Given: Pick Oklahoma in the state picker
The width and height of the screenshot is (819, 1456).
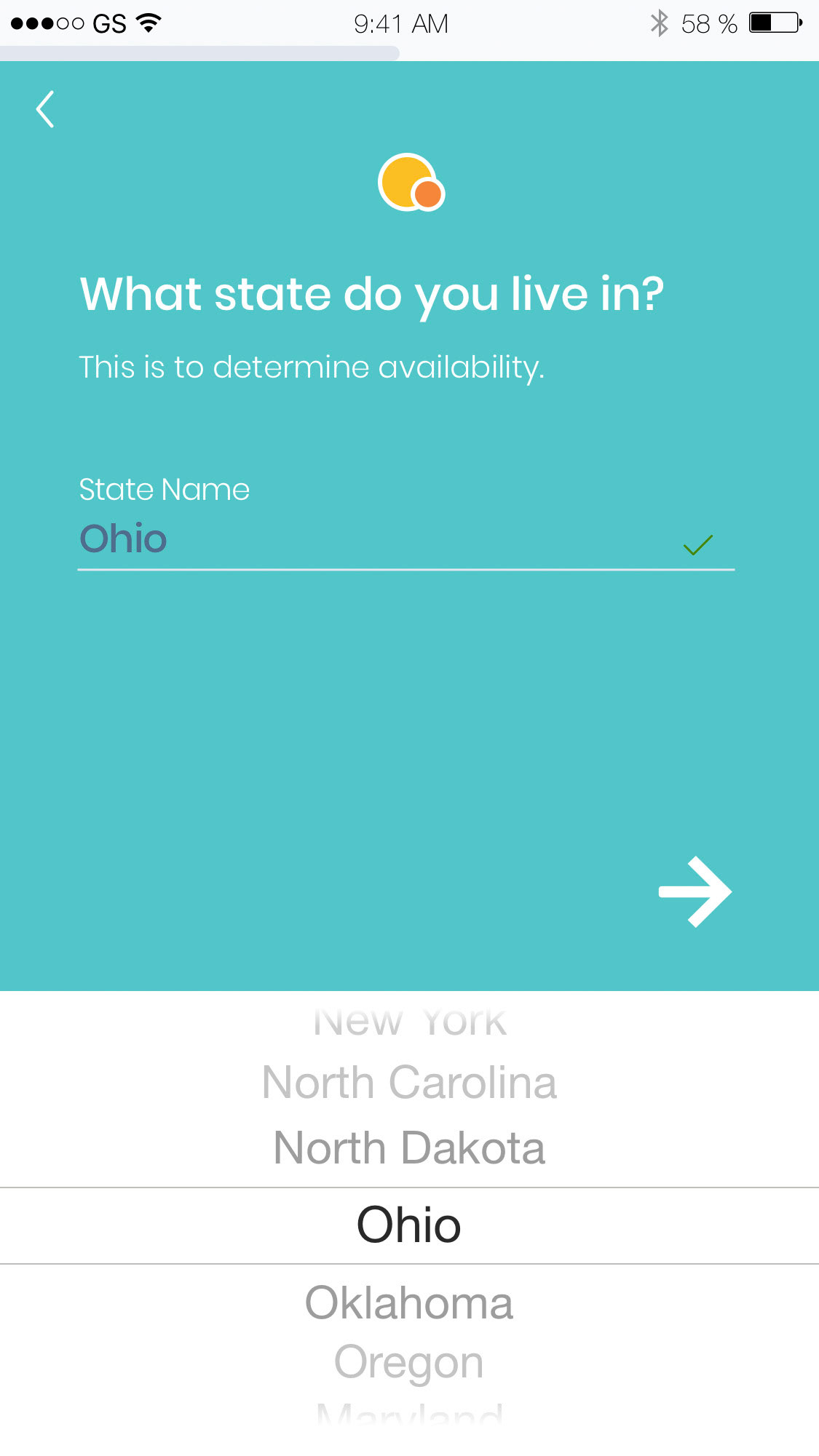Looking at the screenshot, I should click(x=409, y=1302).
